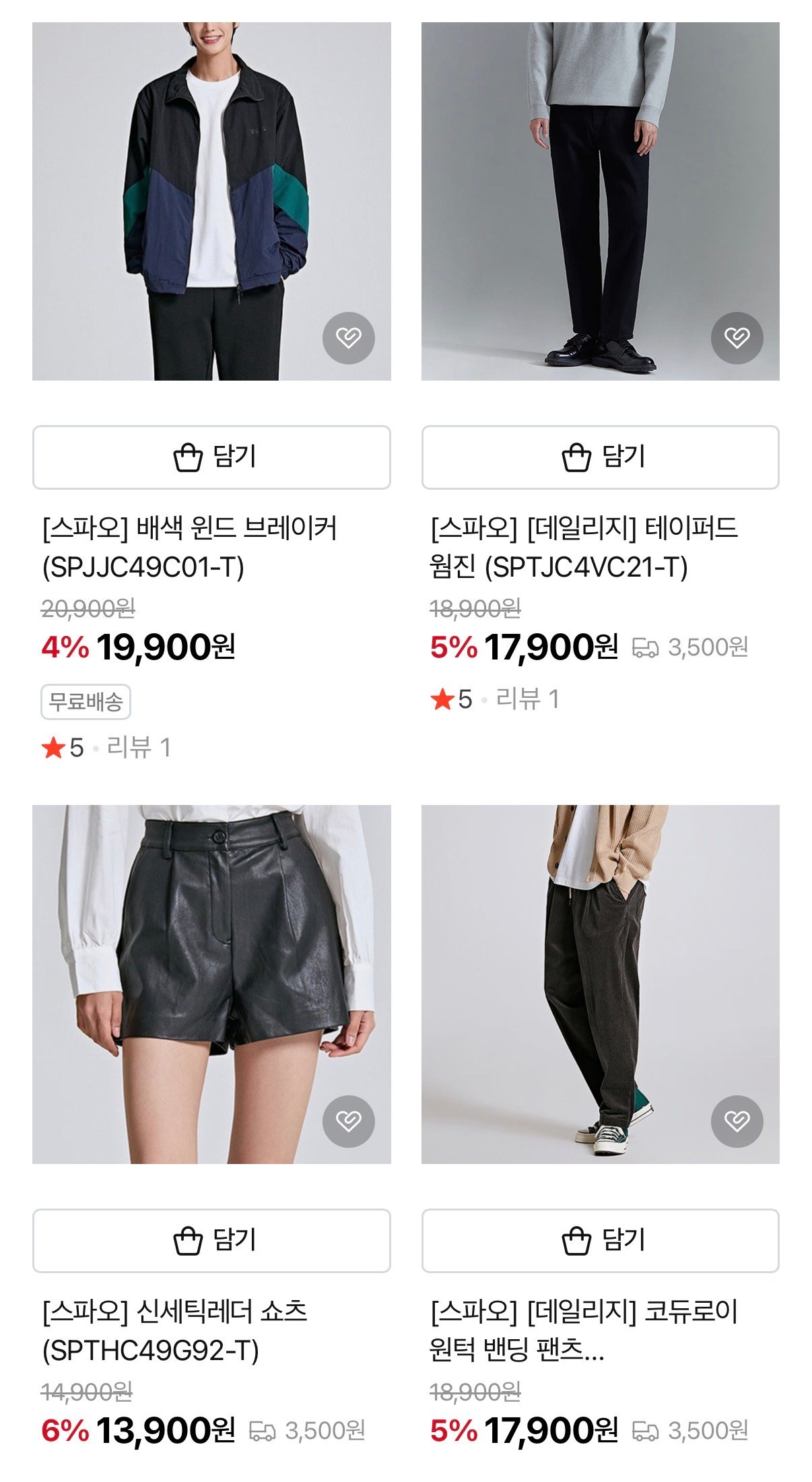Open the color-block windbreaker product image
The width and height of the screenshot is (812, 1482).
click(211, 201)
